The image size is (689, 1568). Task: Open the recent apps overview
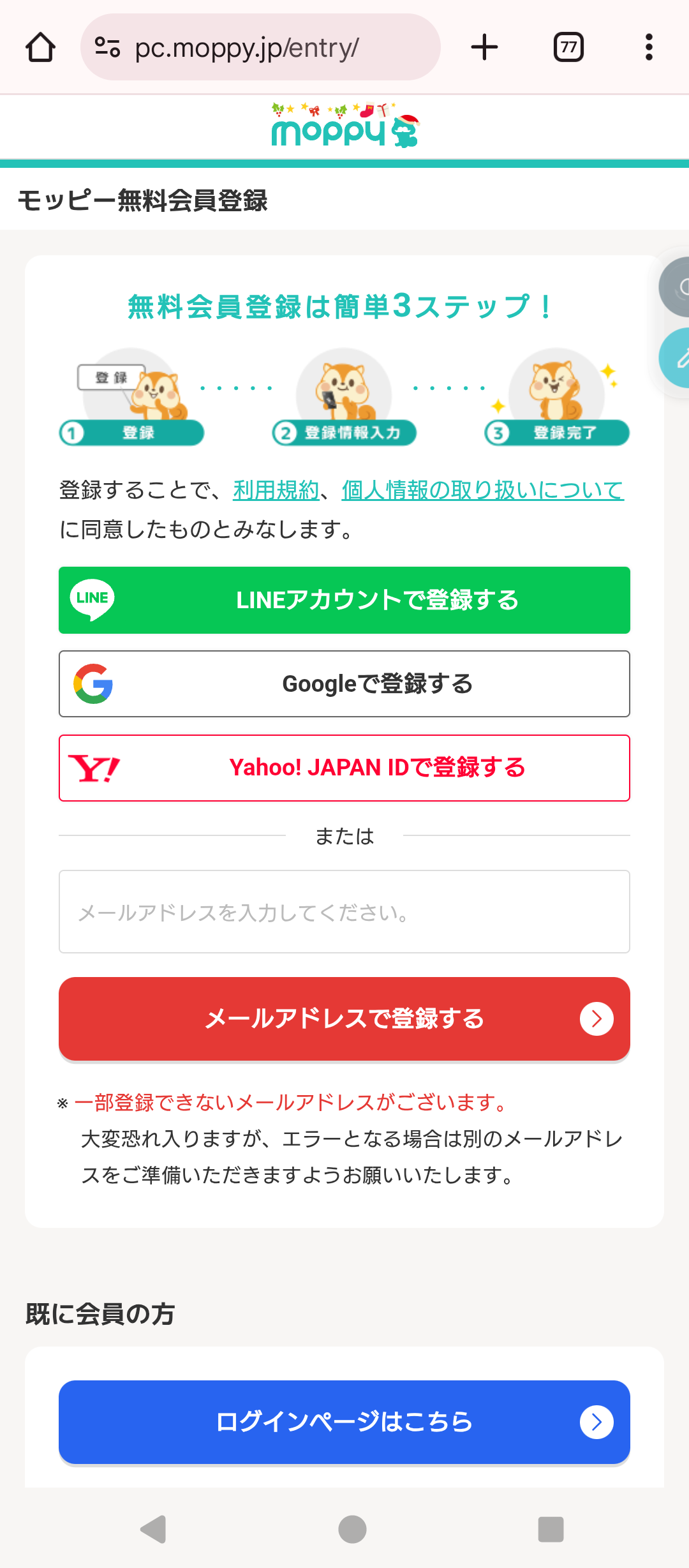coord(551,1529)
